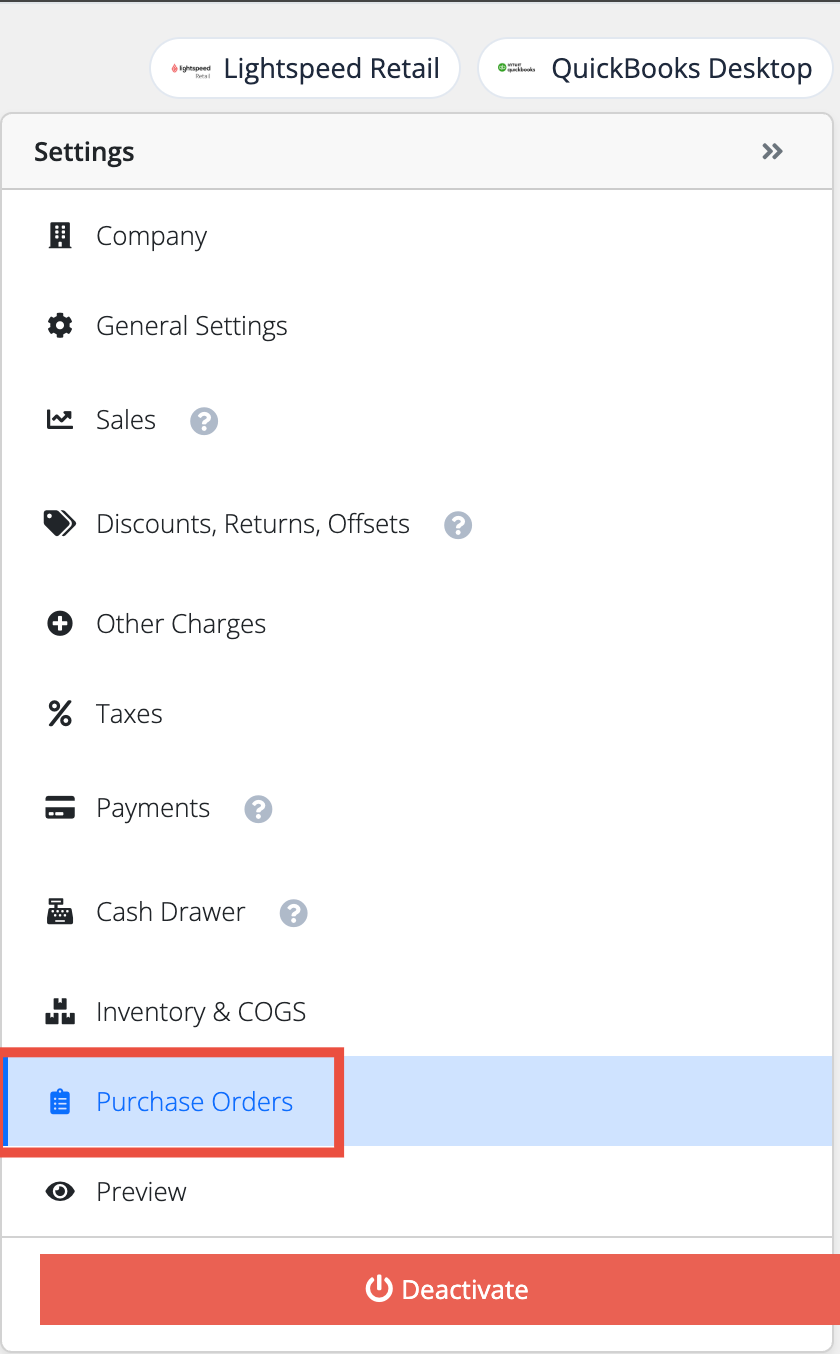The image size is (840, 1354).
Task: Open General Settings
Action: point(417,326)
